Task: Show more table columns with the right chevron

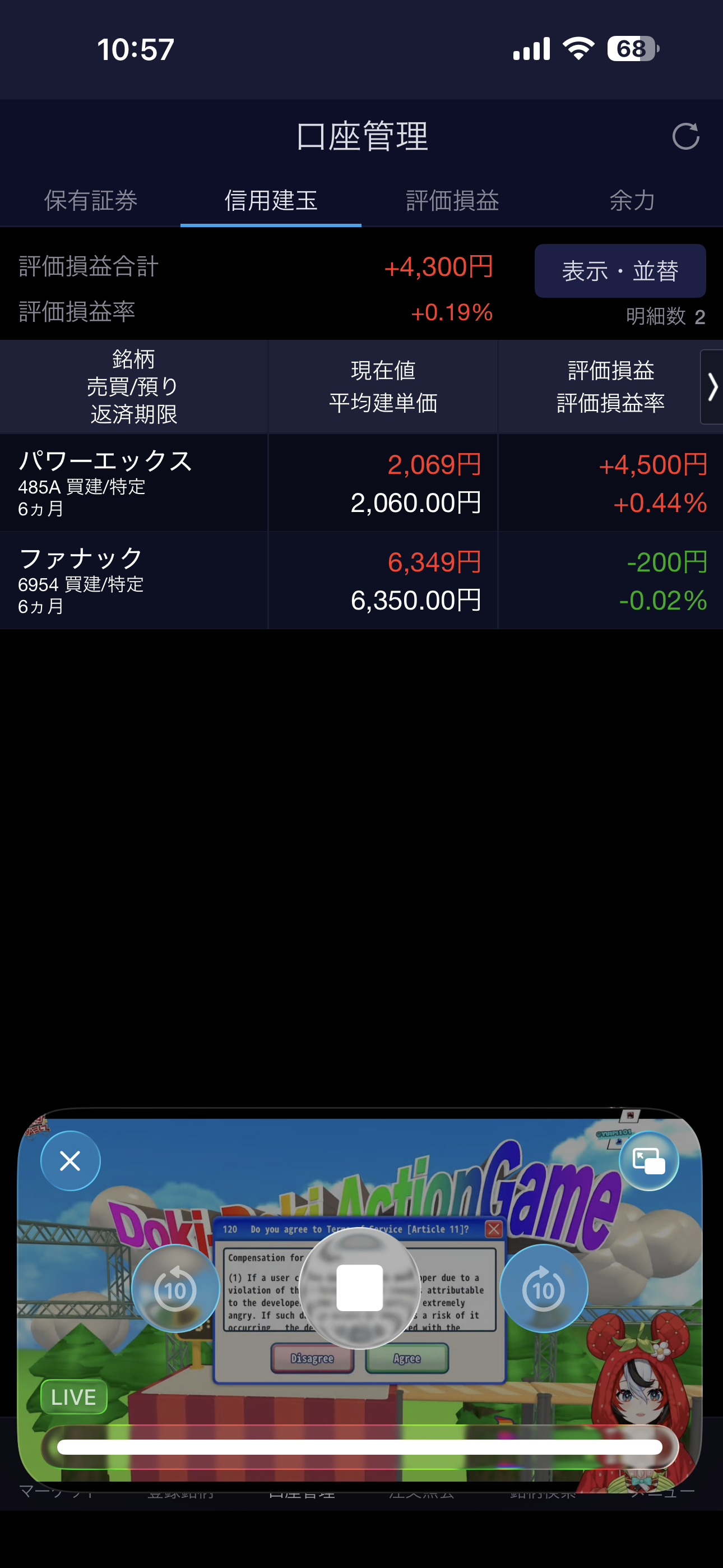Action: (x=711, y=387)
